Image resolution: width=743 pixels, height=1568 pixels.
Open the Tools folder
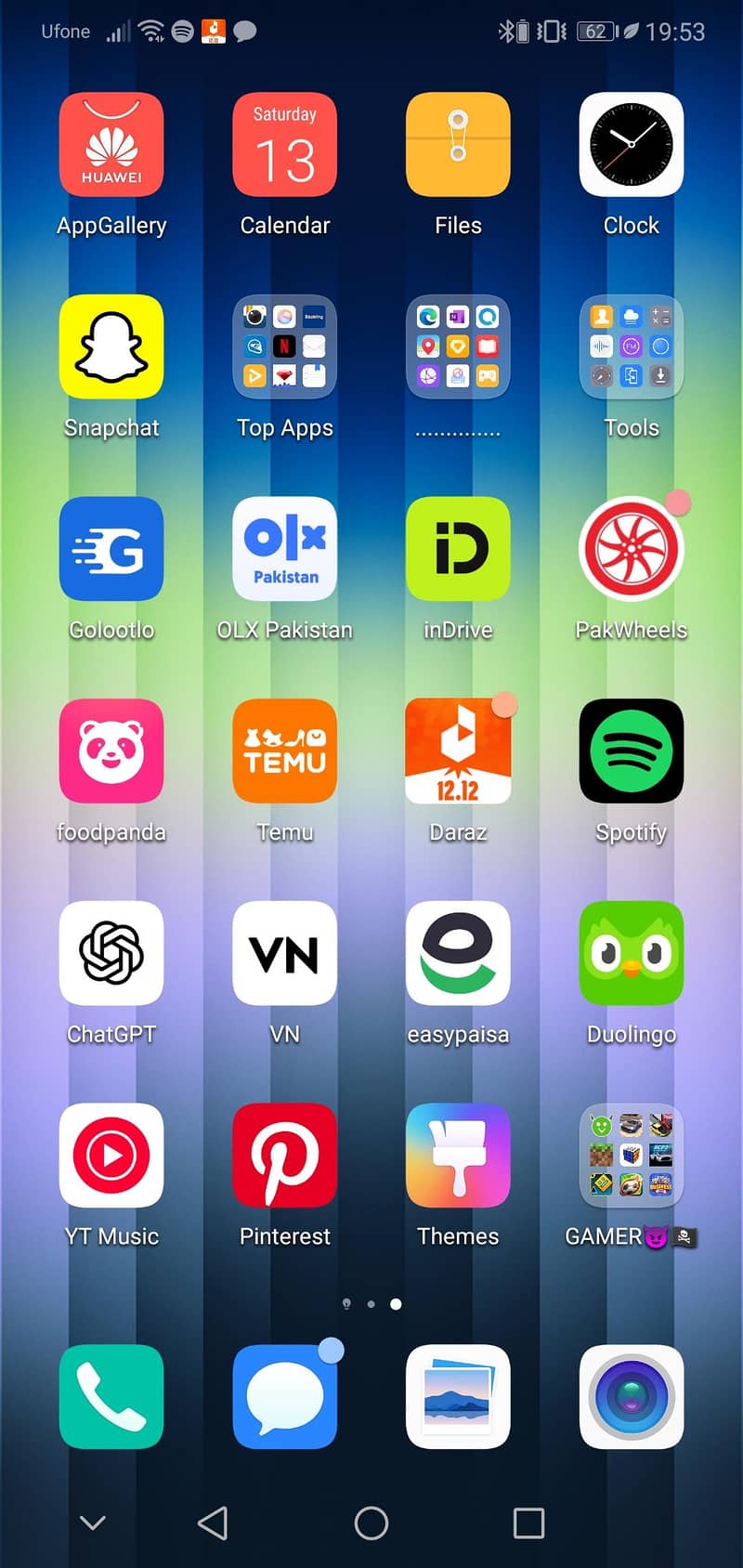(x=631, y=346)
